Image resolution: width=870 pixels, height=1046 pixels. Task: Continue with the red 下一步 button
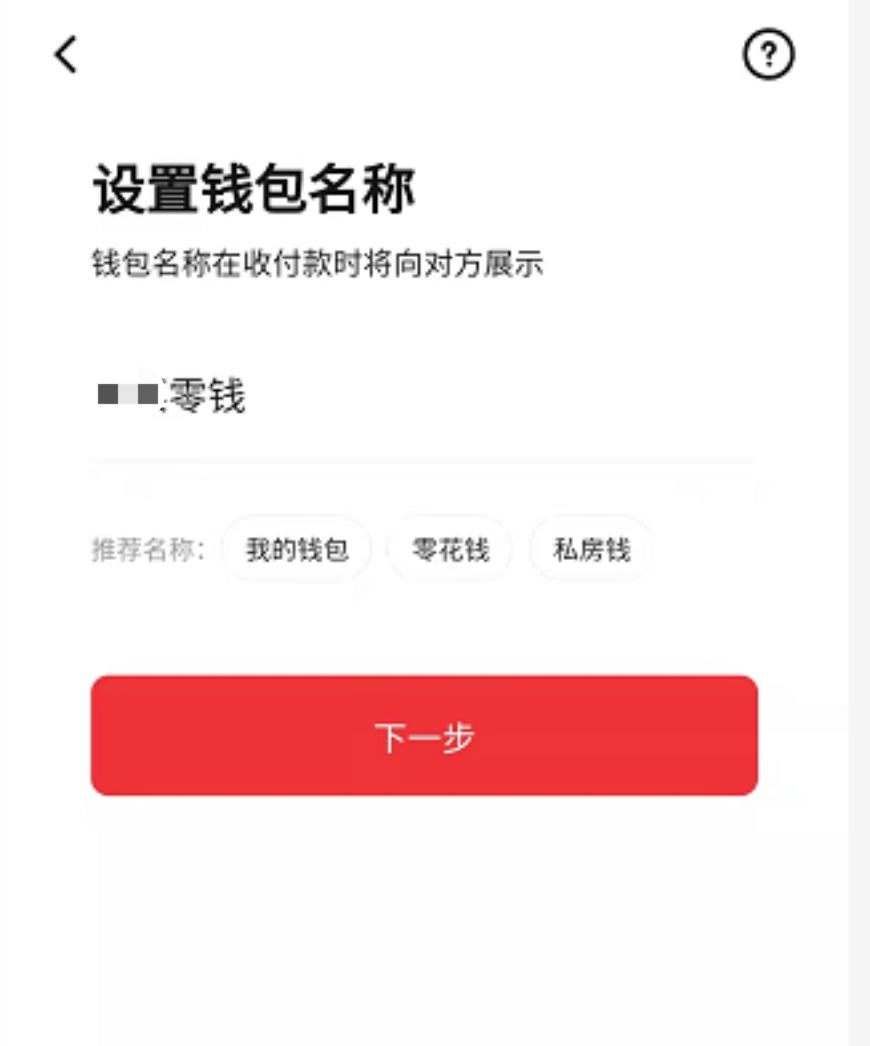(x=424, y=736)
